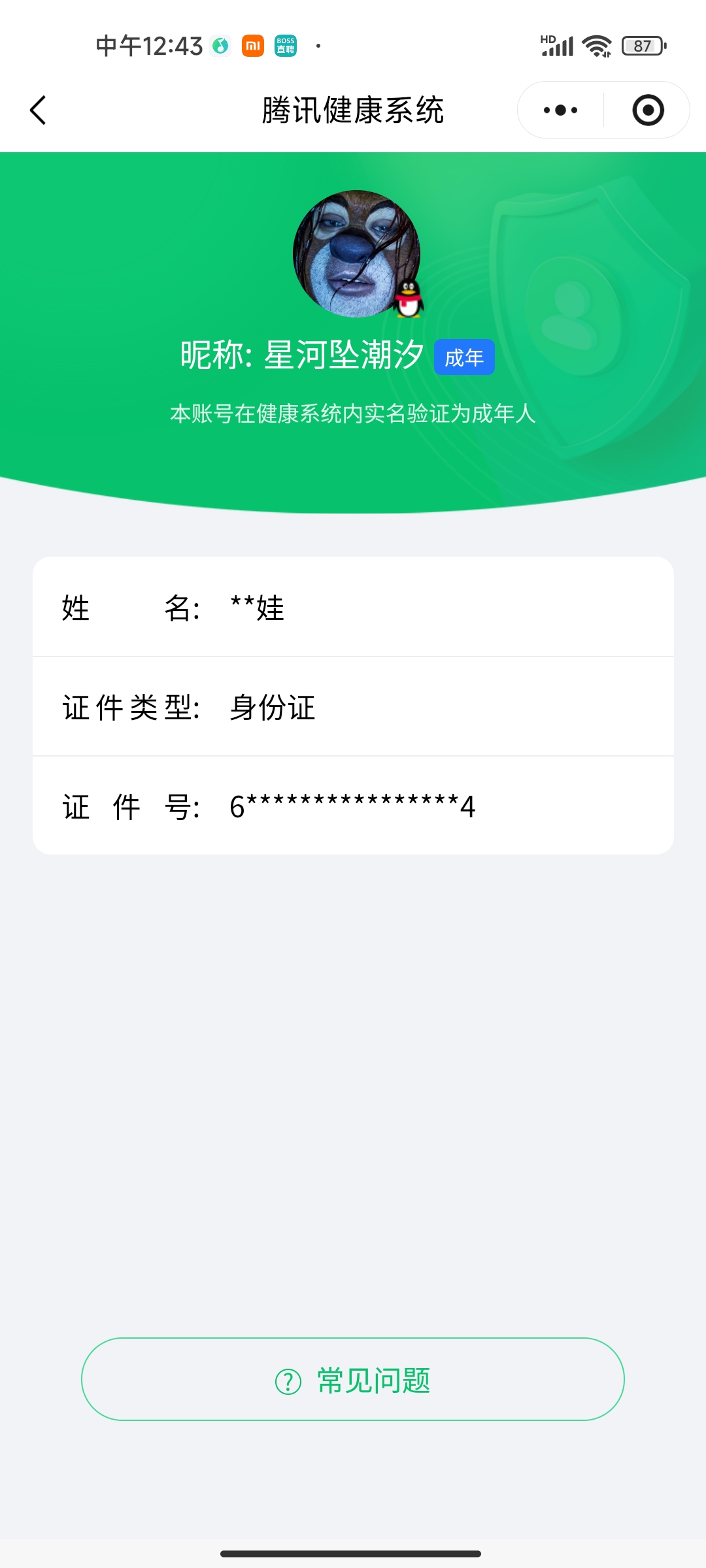
Task: Open the three-dot mini program menu
Action: tap(559, 109)
